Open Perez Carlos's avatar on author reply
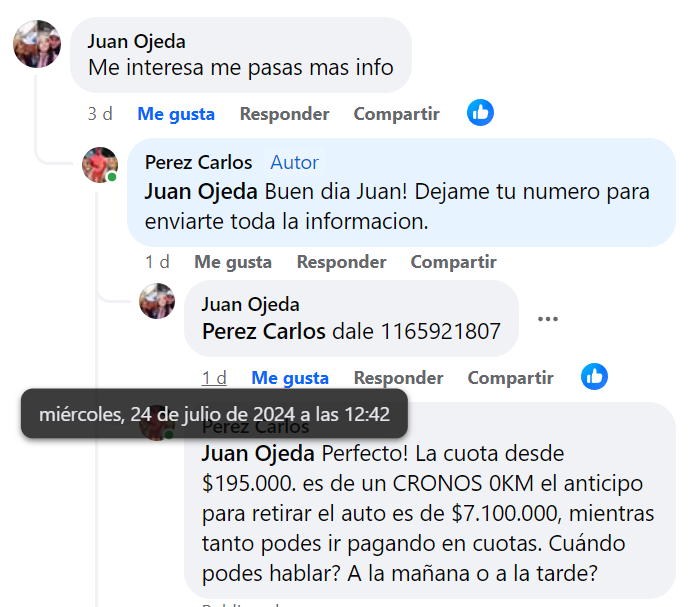 (x=100, y=165)
